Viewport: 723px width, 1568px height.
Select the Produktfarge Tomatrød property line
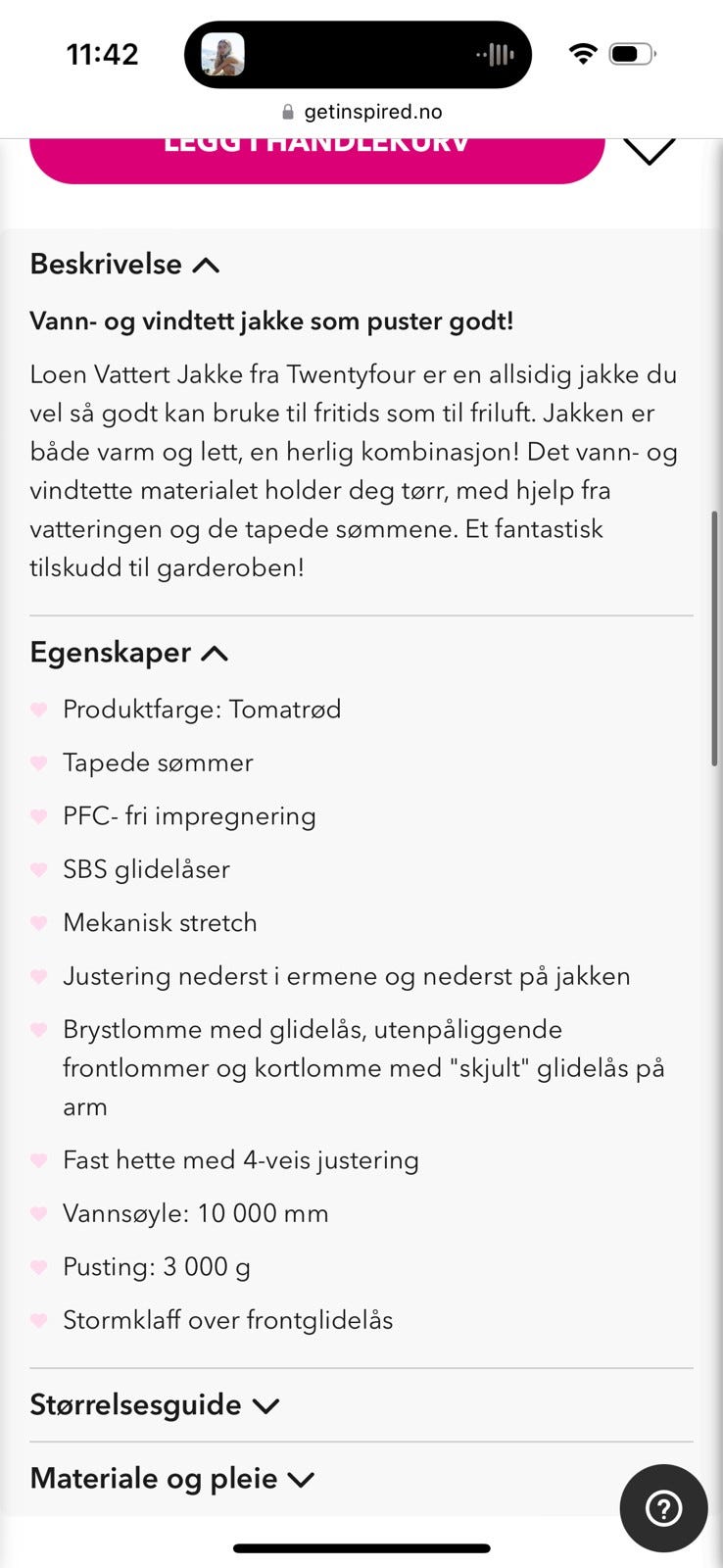click(x=202, y=709)
